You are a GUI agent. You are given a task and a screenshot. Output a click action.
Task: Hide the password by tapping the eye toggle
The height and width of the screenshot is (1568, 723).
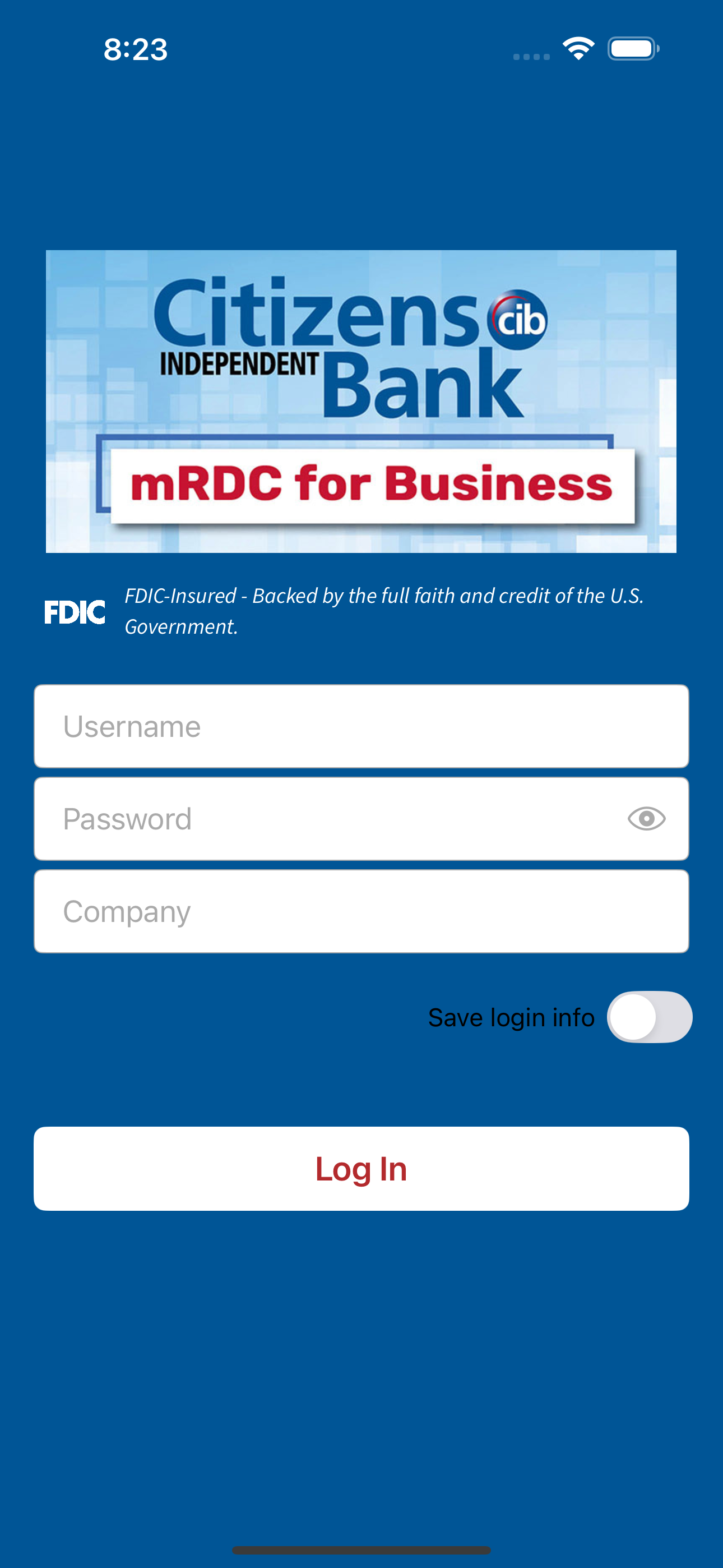tap(646, 819)
